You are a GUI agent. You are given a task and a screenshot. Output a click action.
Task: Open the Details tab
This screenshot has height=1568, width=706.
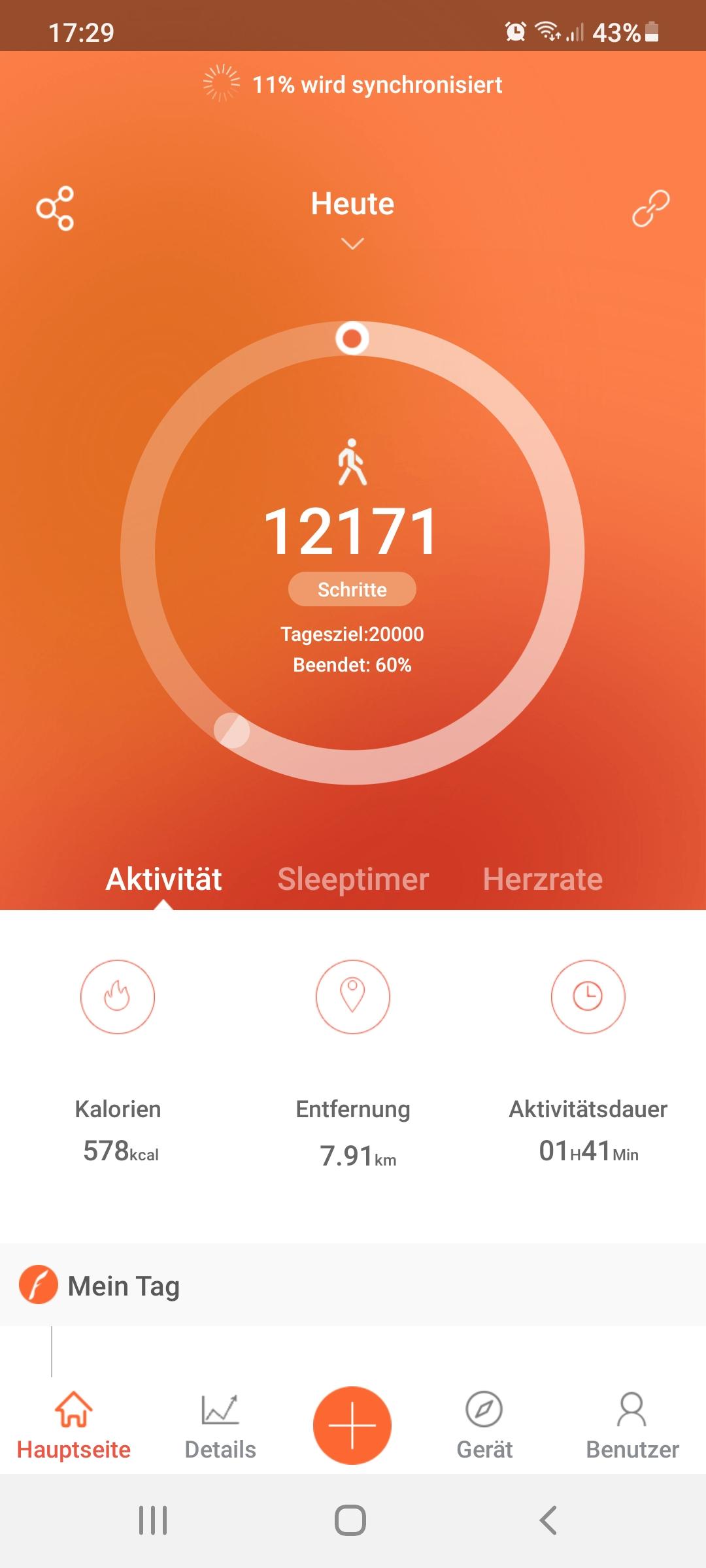tap(220, 1426)
